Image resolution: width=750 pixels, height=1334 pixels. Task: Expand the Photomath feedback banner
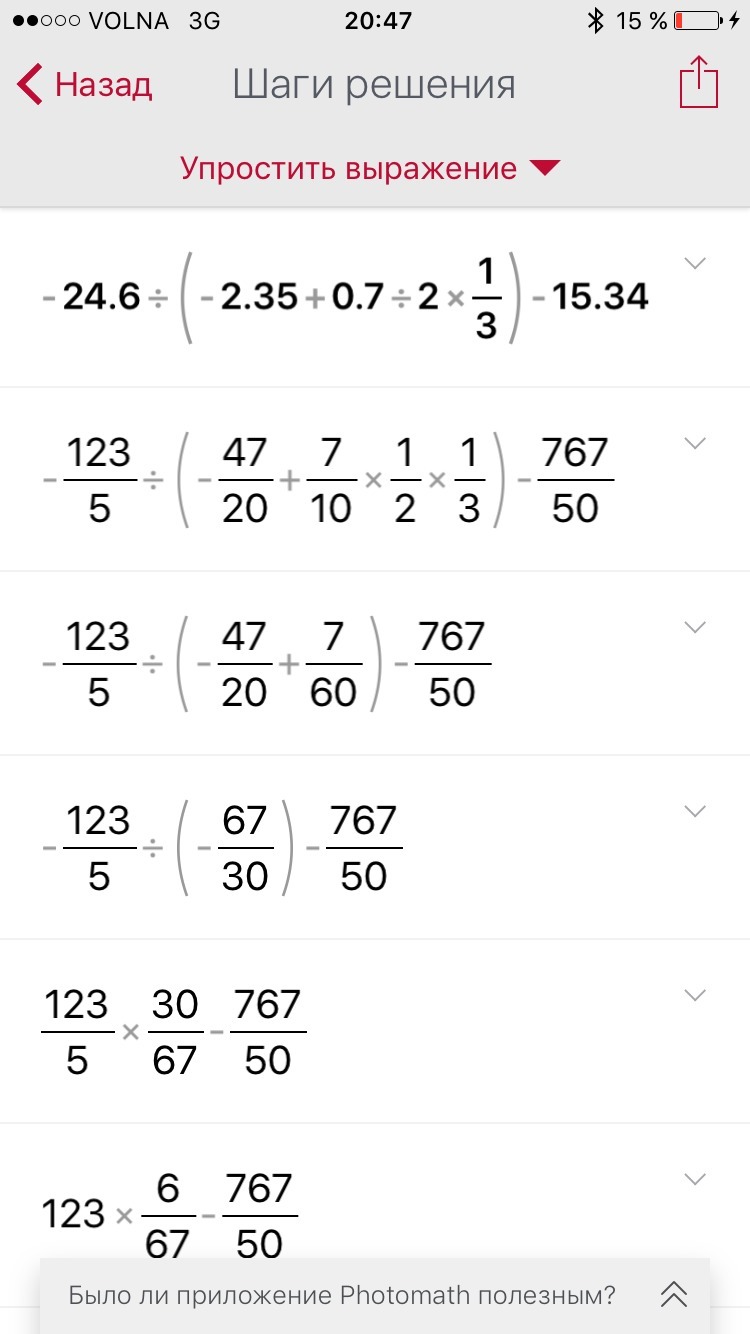[674, 1296]
